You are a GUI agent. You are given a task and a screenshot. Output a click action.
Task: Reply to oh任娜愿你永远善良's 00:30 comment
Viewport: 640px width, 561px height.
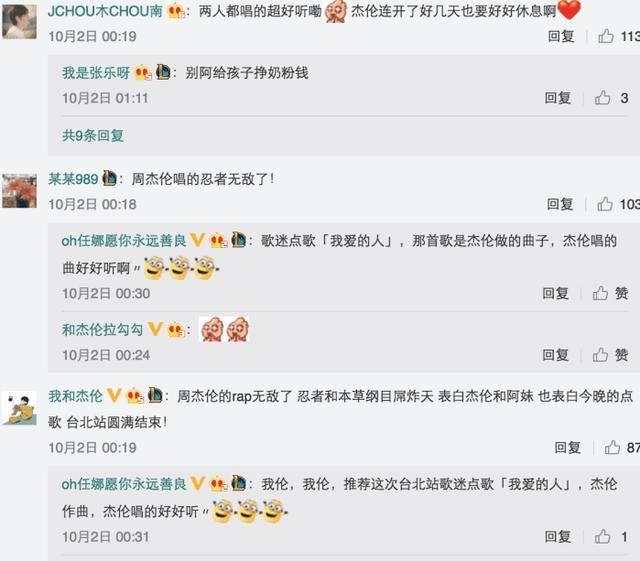click(x=555, y=293)
